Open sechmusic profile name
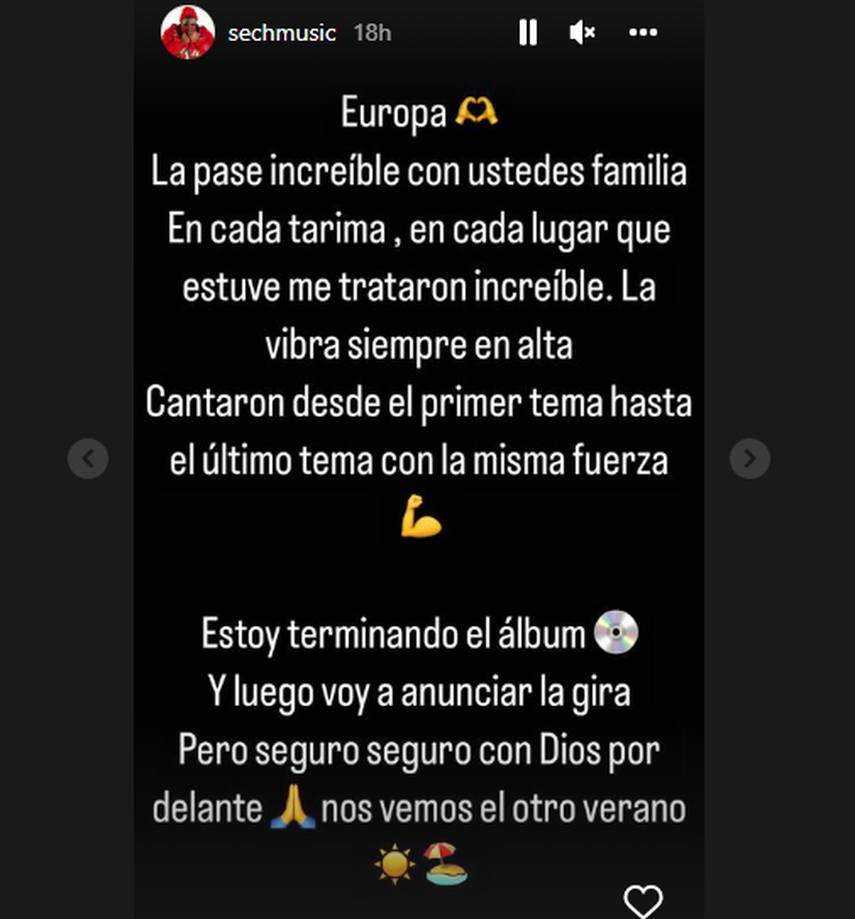855x919 pixels. point(281,33)
